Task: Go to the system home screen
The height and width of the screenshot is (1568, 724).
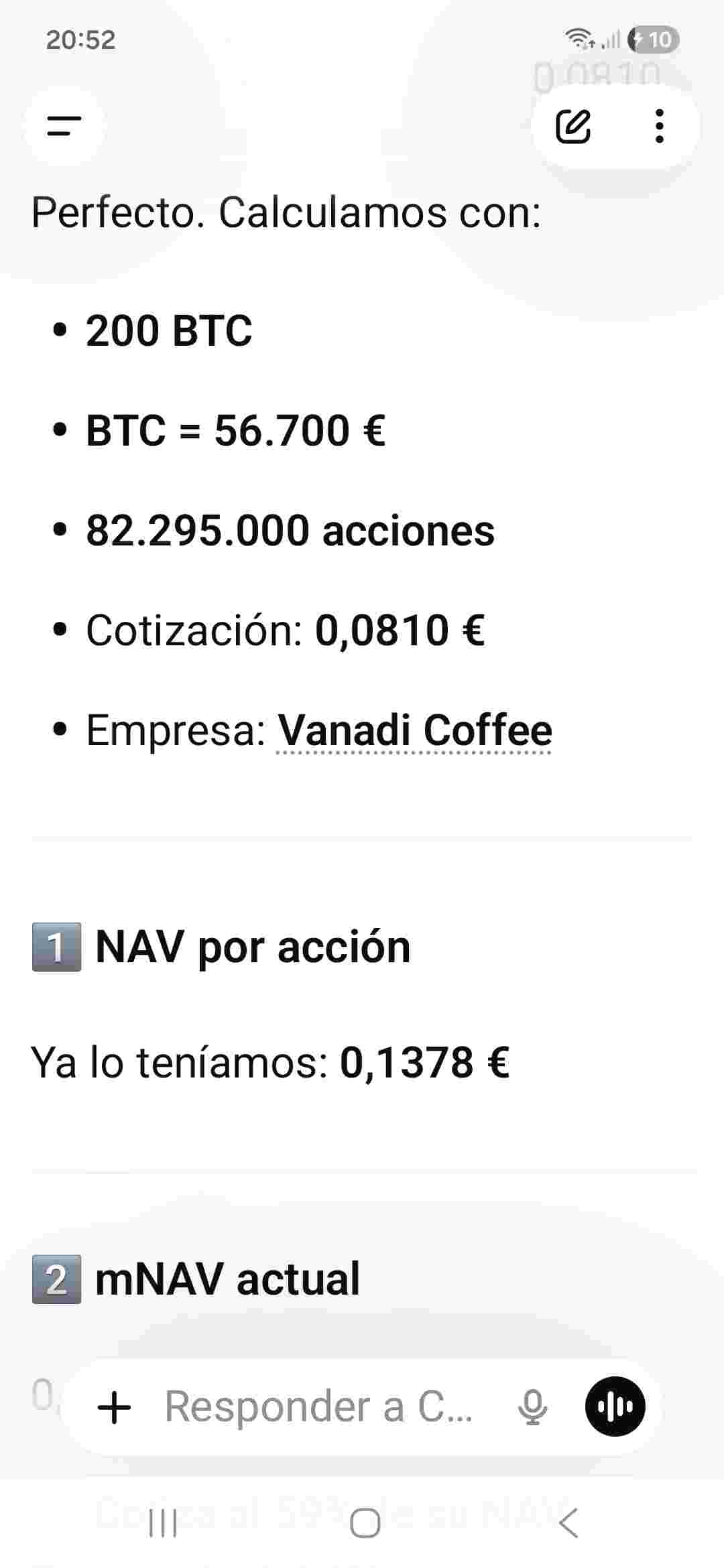Action: [x=365, y=1523]
